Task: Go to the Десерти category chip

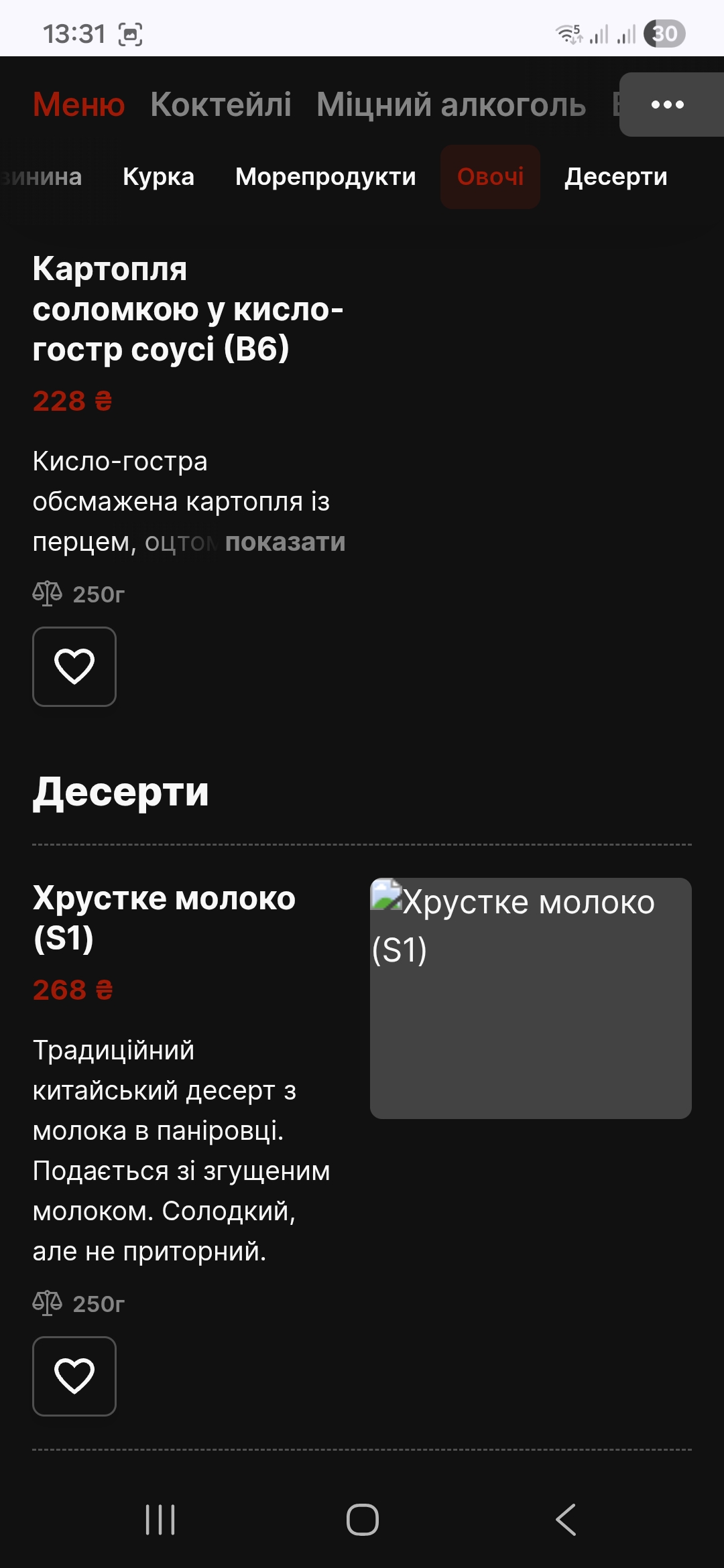Action: point(616,177)
